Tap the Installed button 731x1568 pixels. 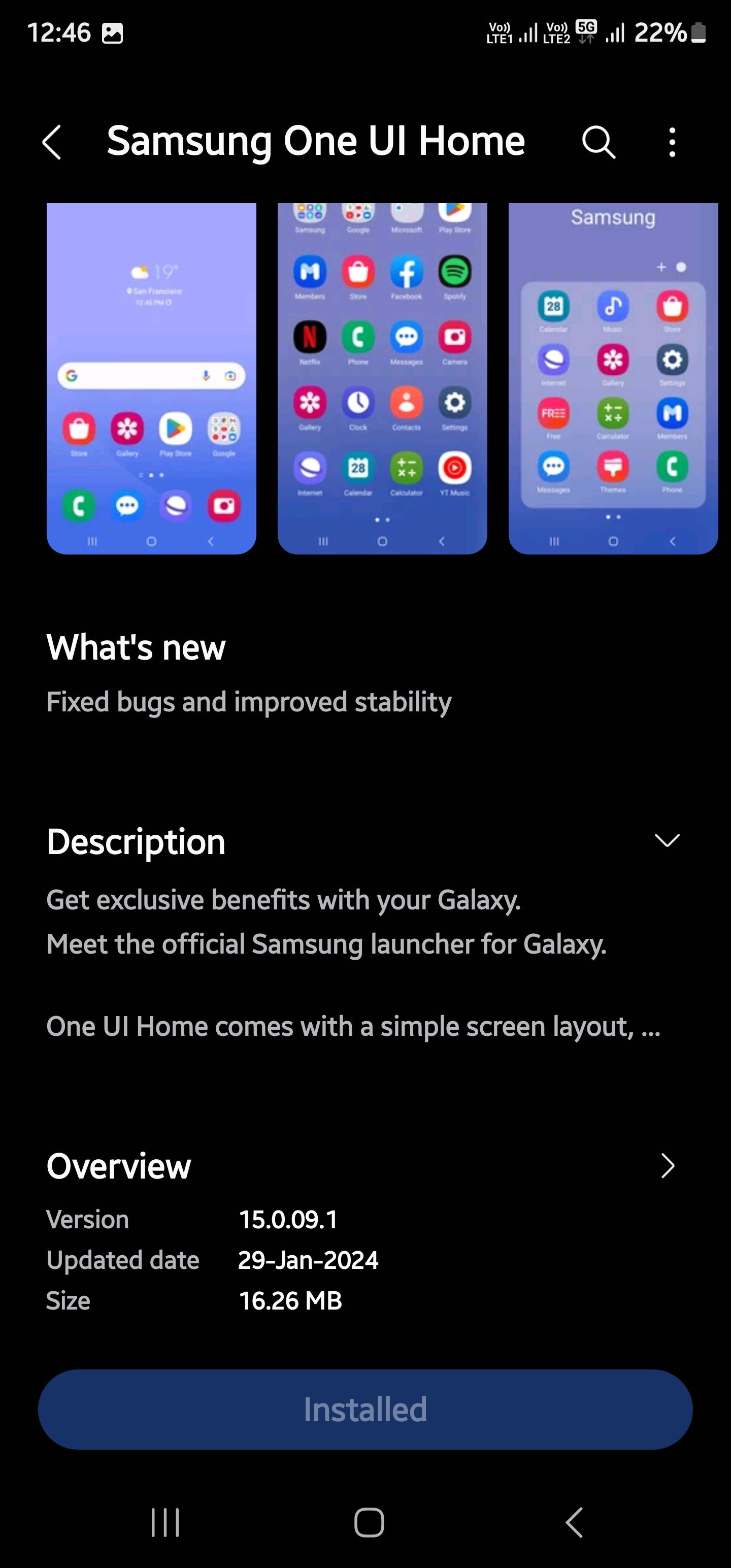(x=365, y=1408)
